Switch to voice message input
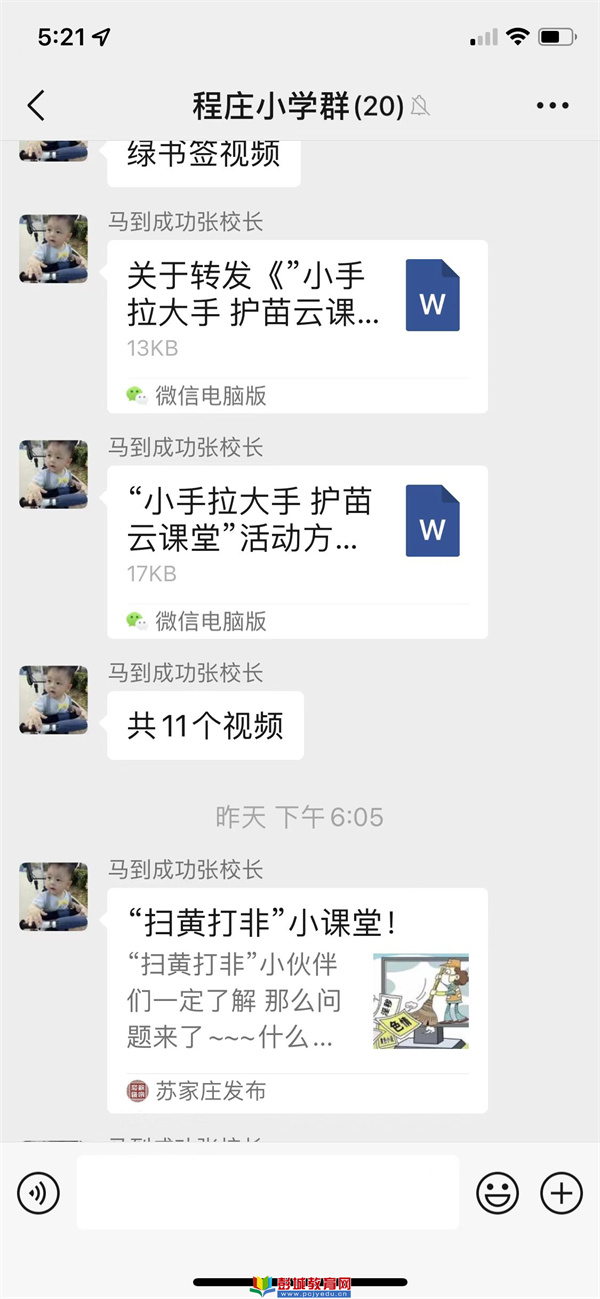This screenshot has width=600, height=1299. click(38, 1192)
